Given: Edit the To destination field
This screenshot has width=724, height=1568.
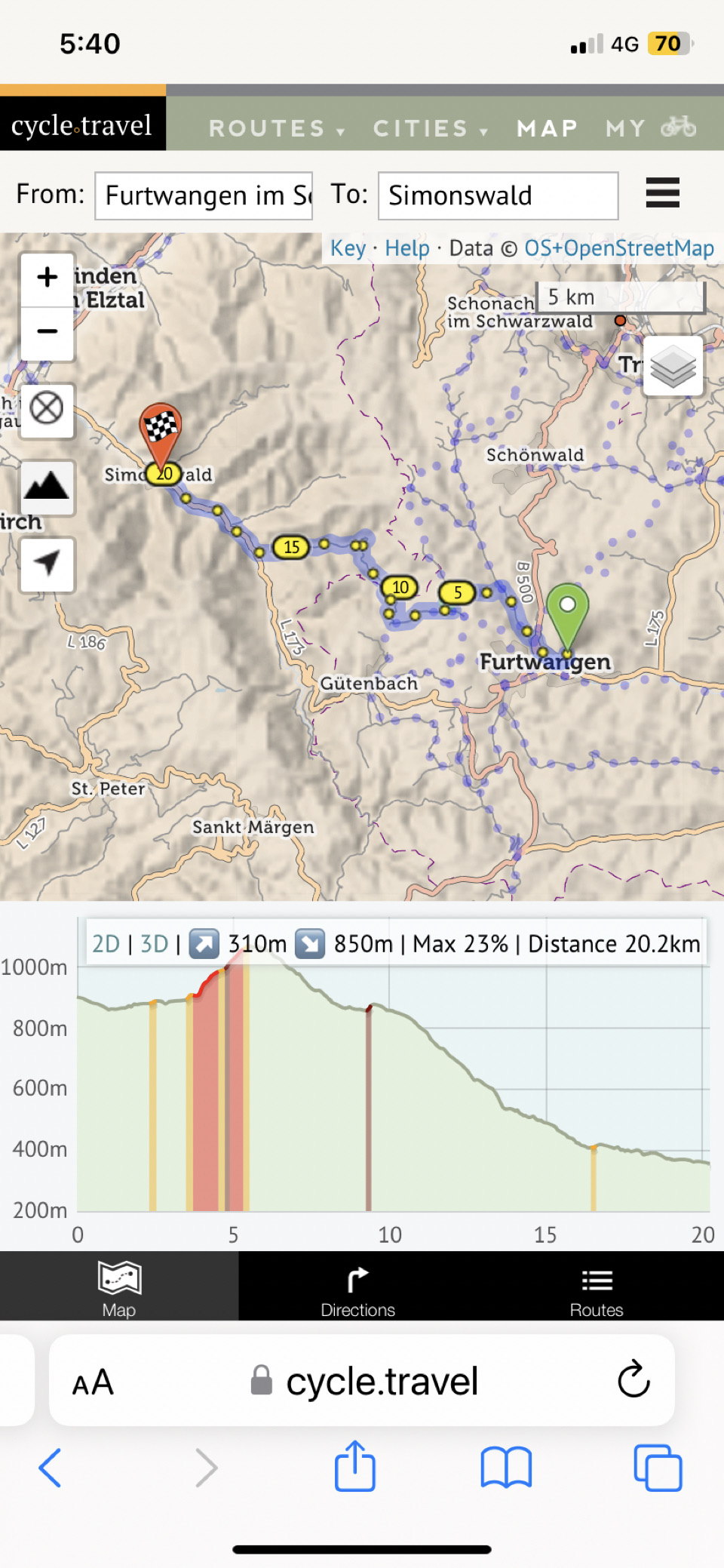Looking at the screenshot, I should click(x=498, y=195).
